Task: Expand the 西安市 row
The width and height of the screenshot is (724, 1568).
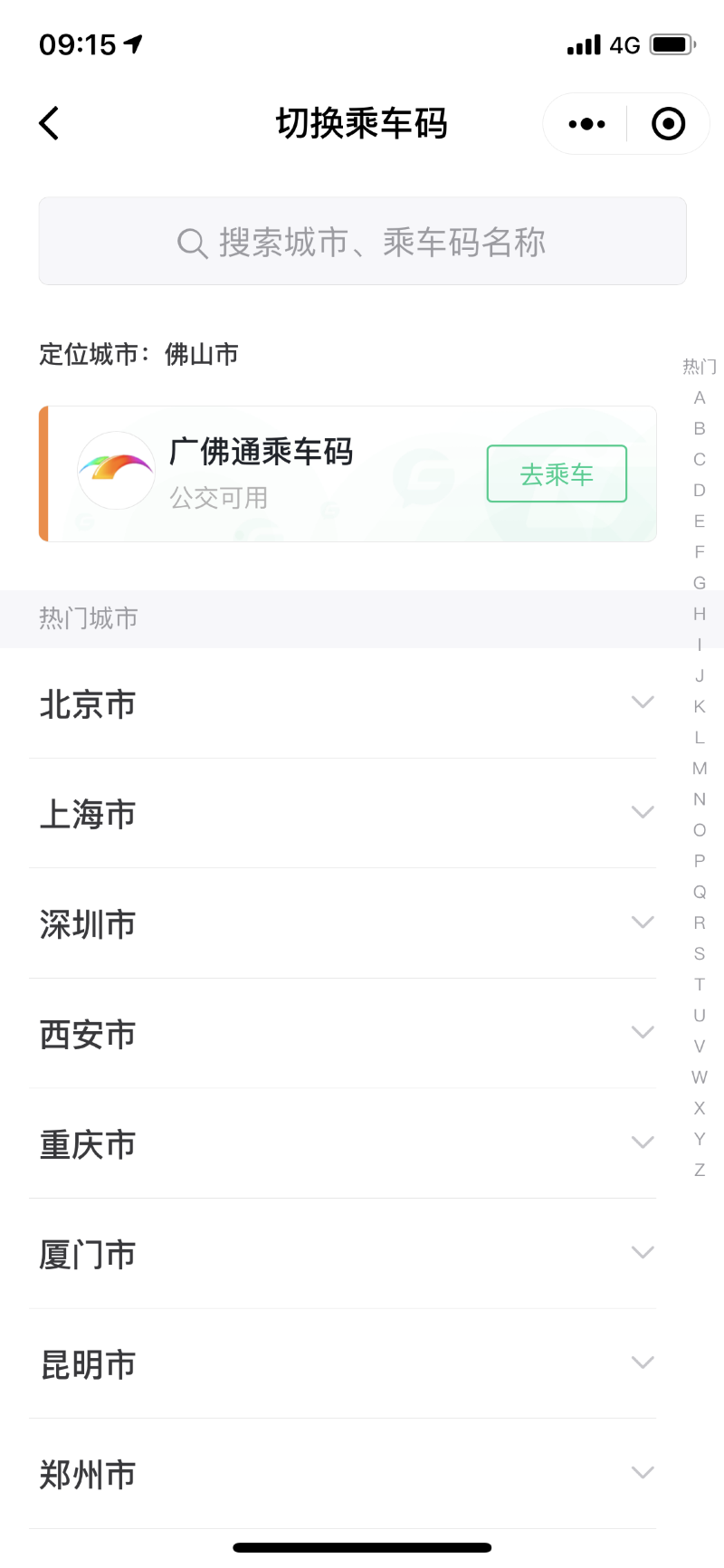Action: click(343, 1034)
